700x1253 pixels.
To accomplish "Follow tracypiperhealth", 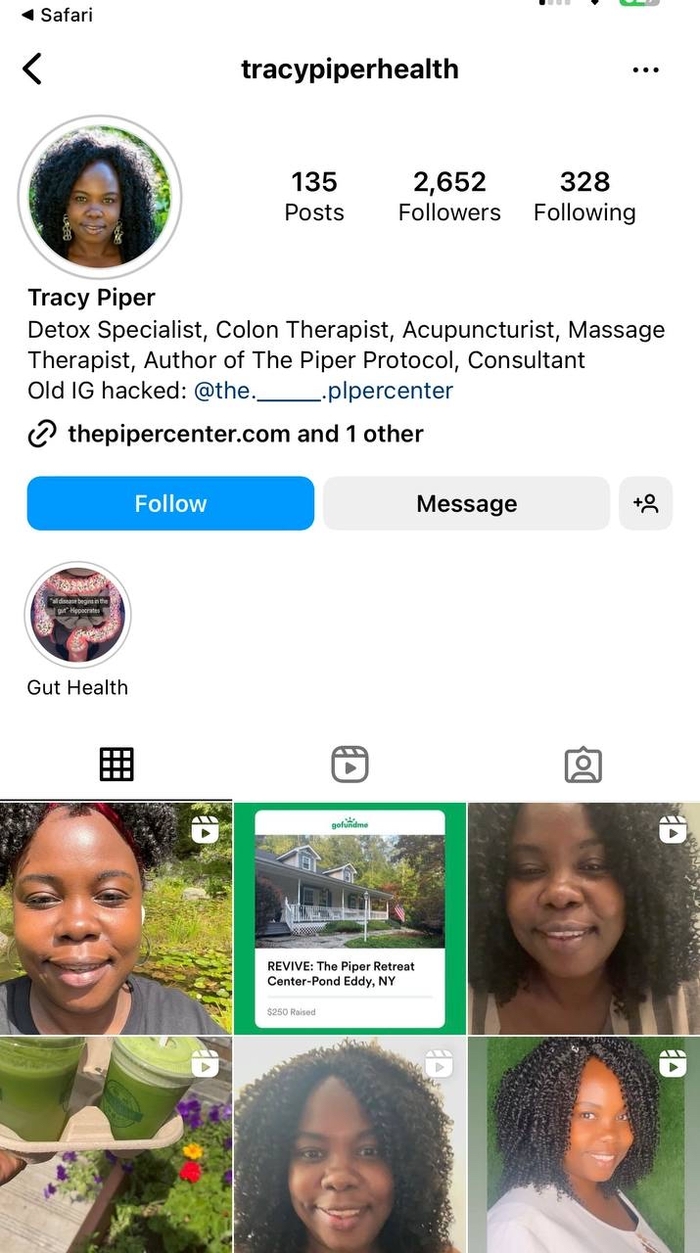I will [x=170, y=503].
